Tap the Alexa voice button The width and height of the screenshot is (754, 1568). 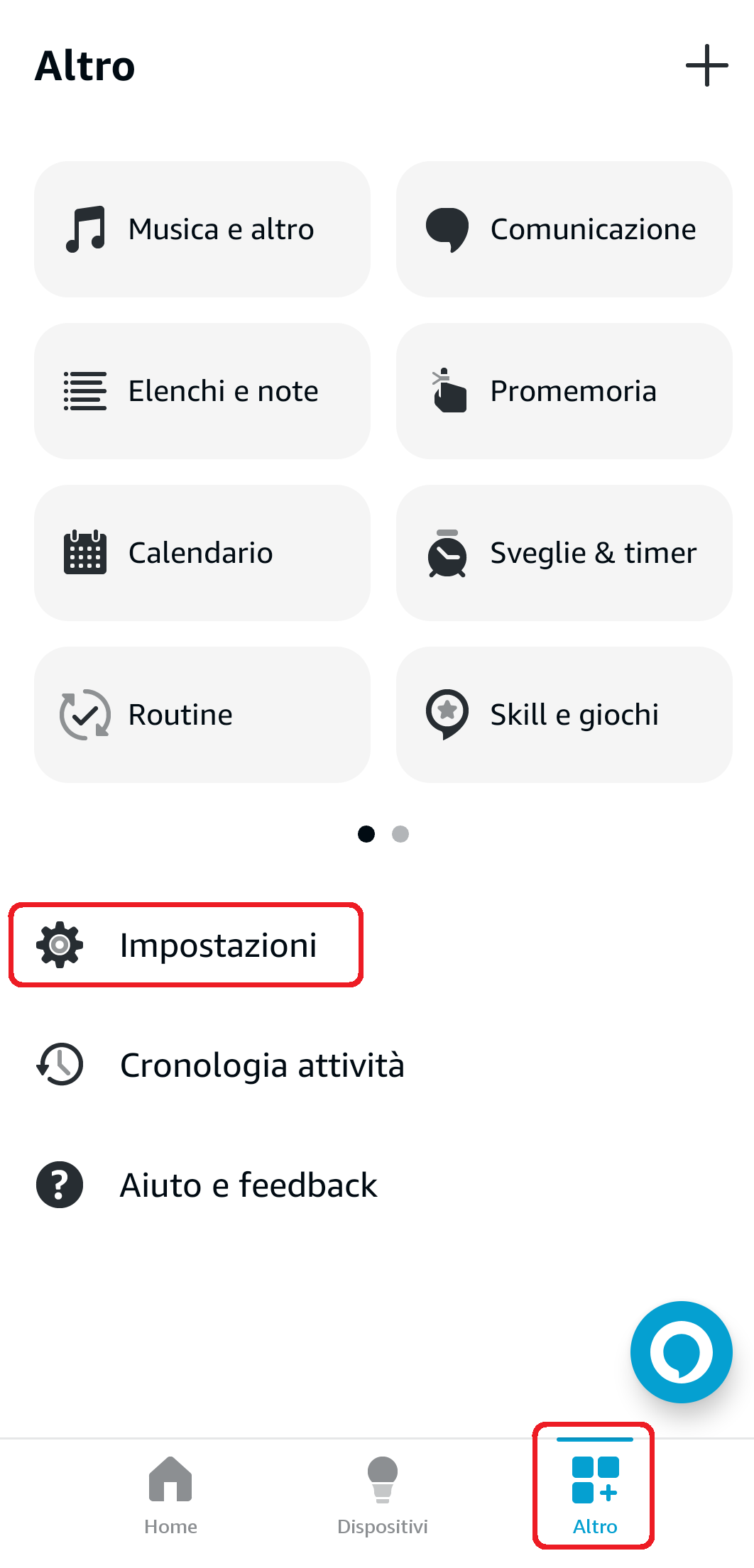click(x=681, y=1352)
